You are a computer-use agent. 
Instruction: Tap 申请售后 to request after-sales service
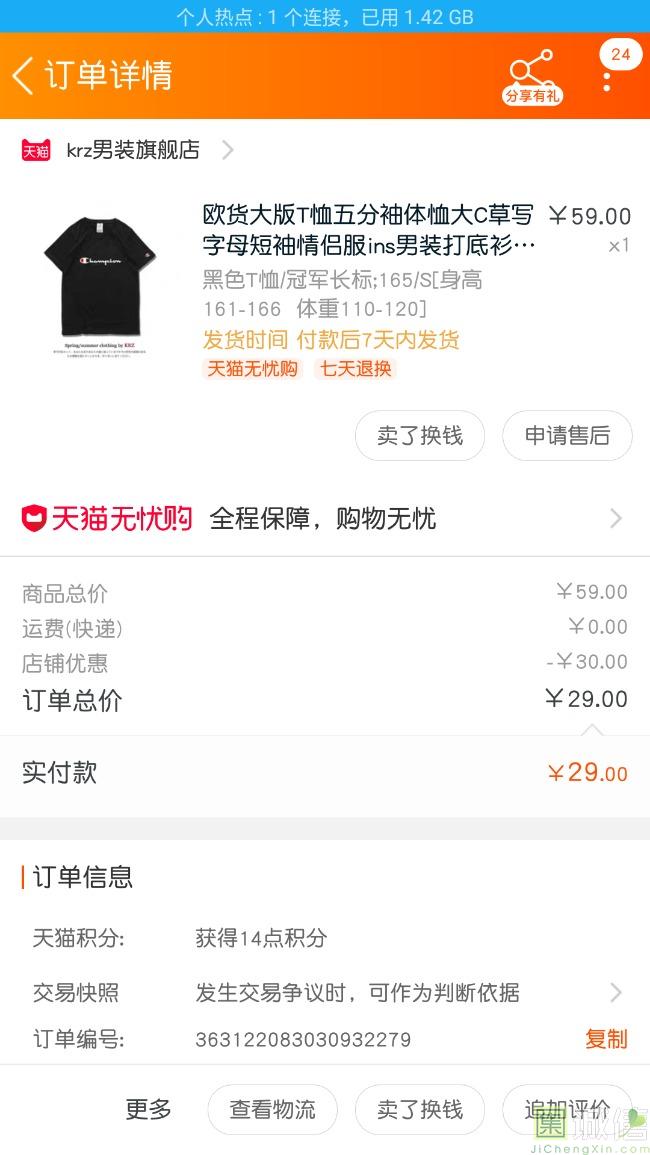[567, 435]
